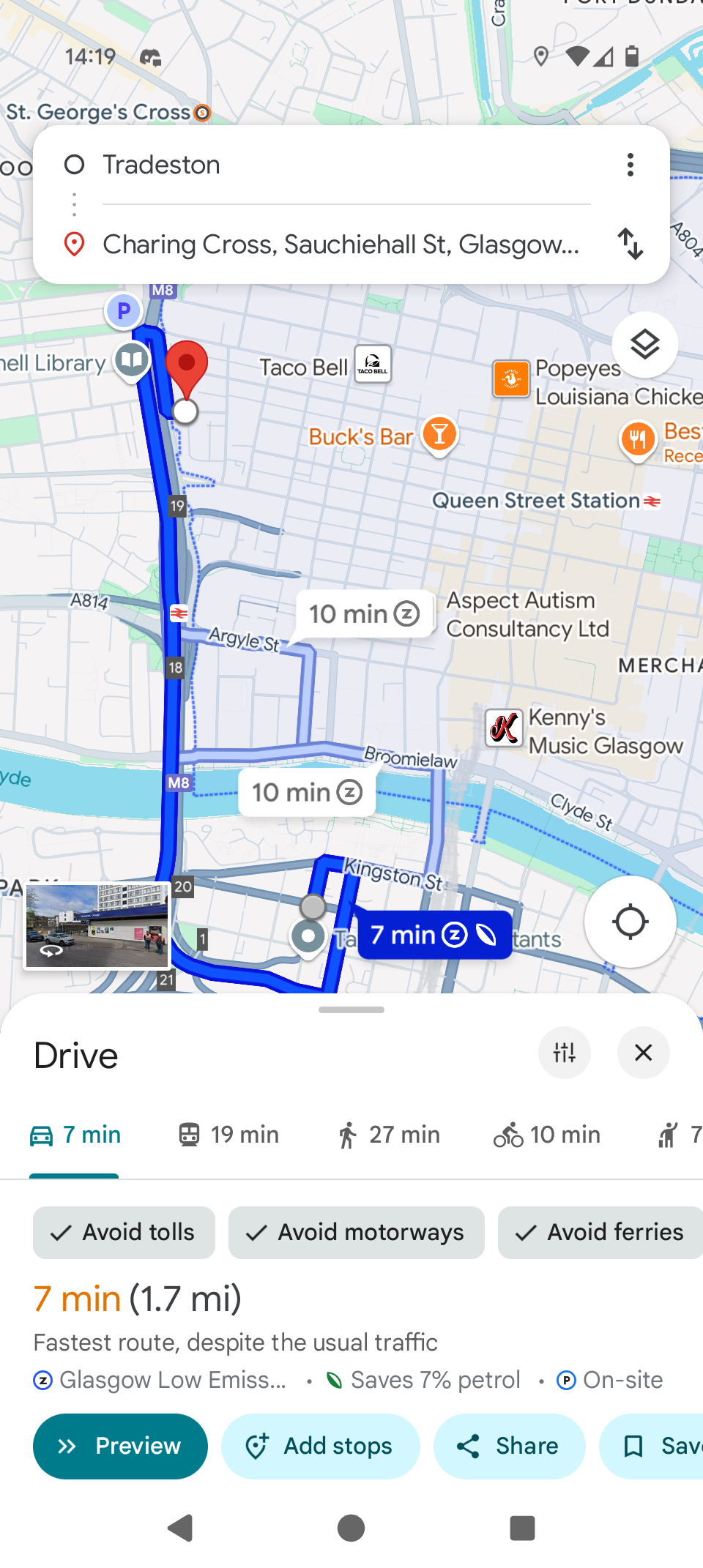Go back with system back button
This screenshot has width=703, height=1568.
[x=180, y=1528]
